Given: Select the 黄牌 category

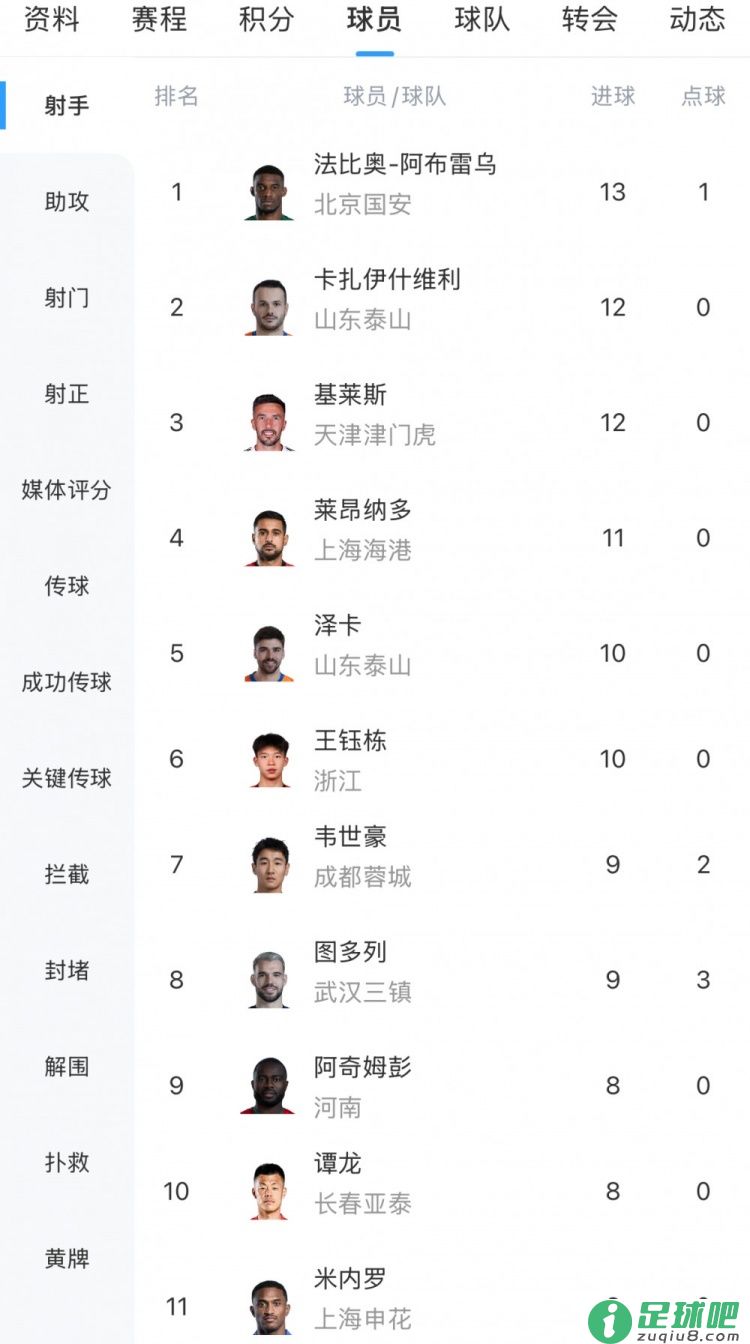Looking at the screenshot, I should (67, 1258).
